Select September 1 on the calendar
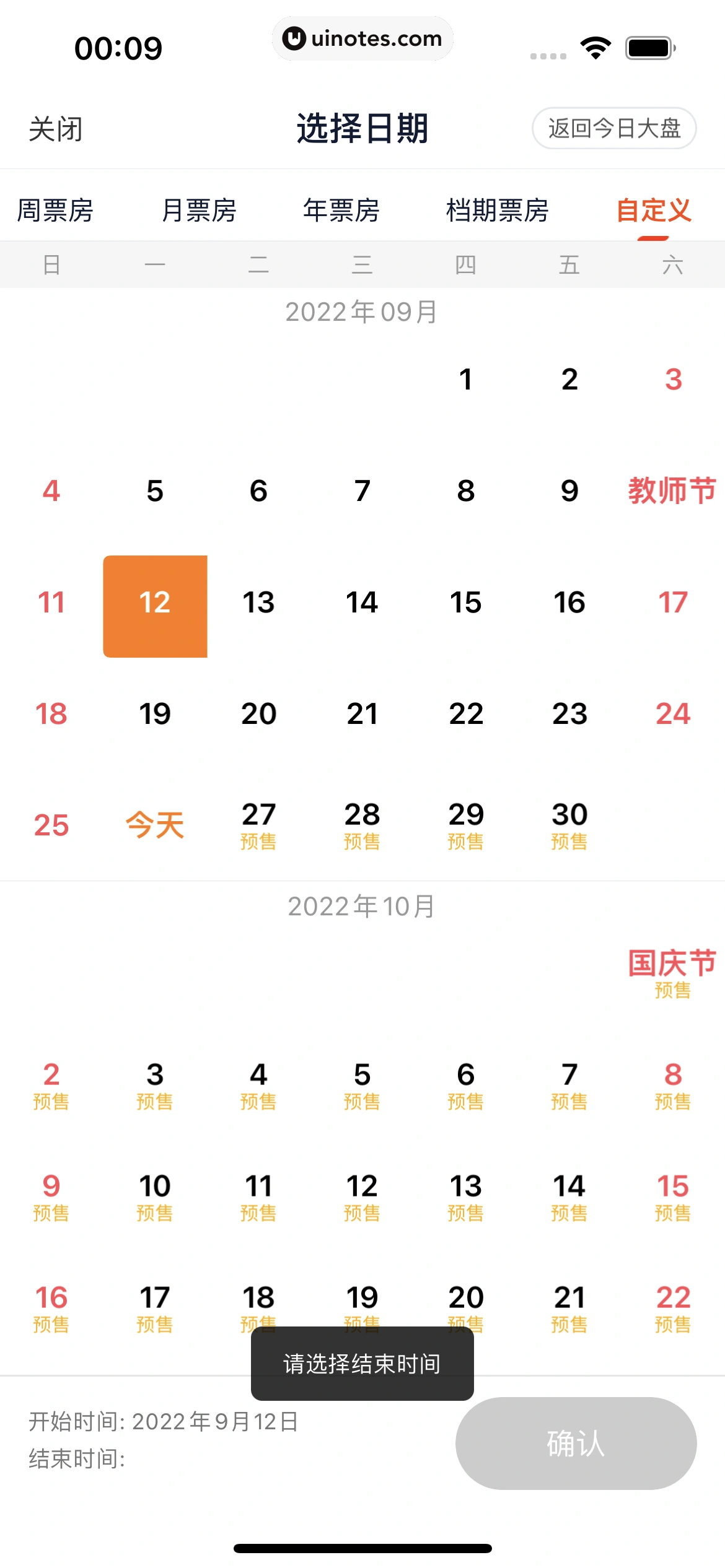725x1568 pixels. click(466, 379)
